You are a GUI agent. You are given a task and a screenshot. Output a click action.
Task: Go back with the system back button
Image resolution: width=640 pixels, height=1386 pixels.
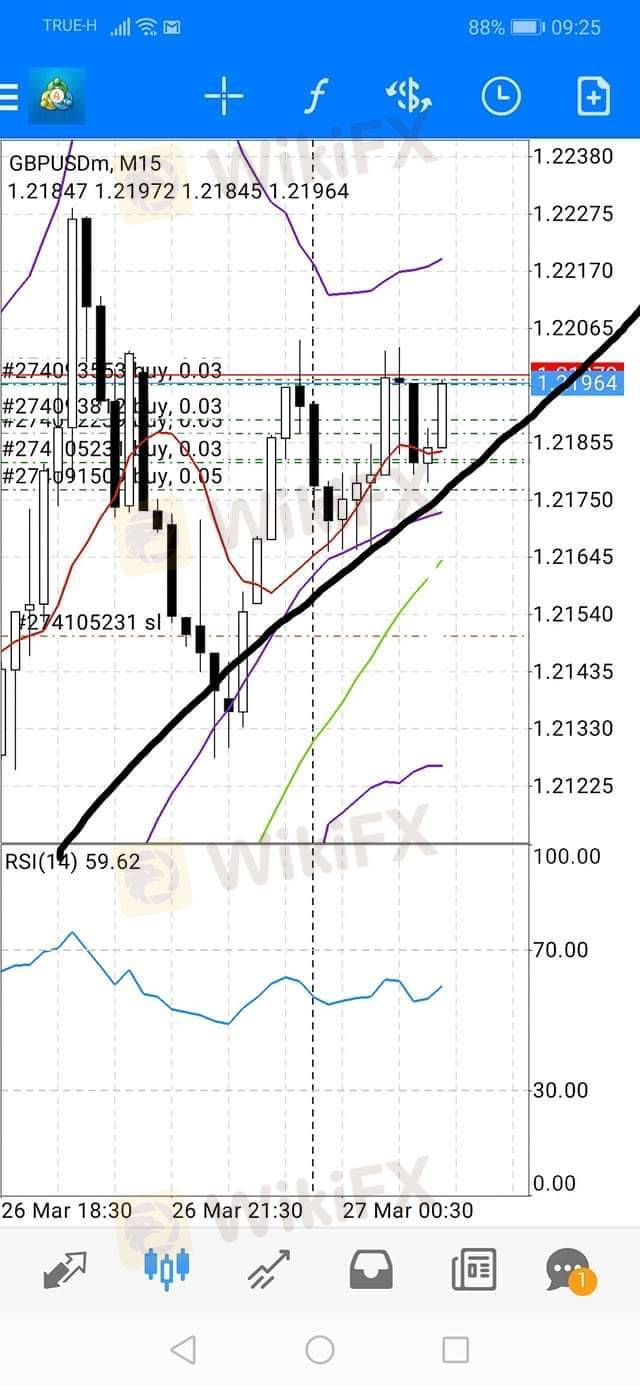(183, 1350)
